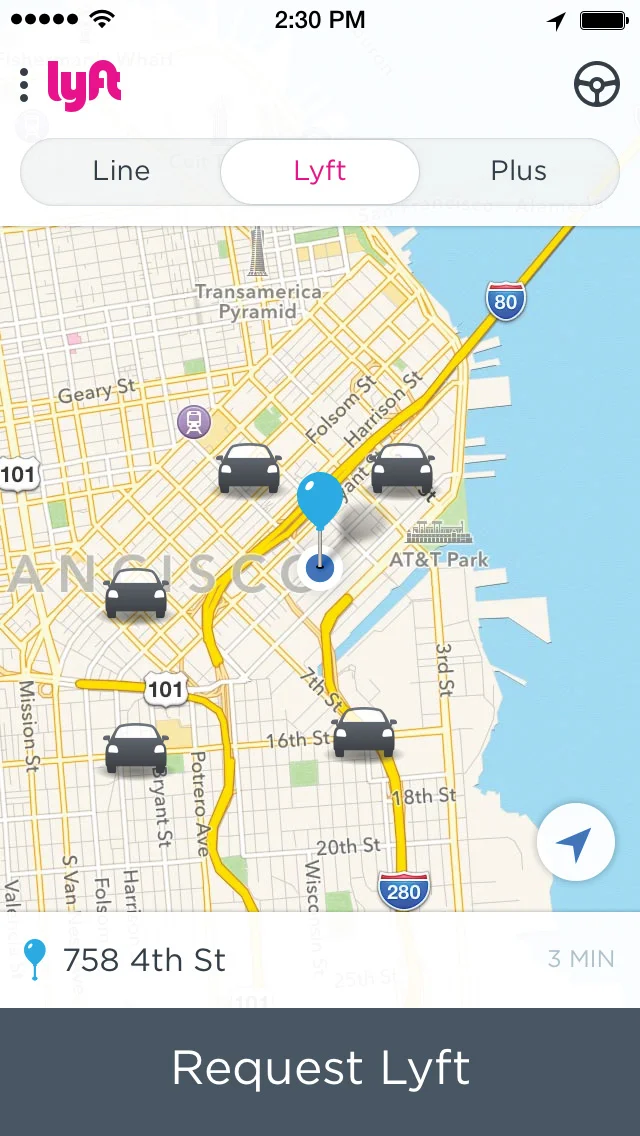The image size is (640, 1136).
Task: Switch to the Plus ride option
Action: pyautogui.click(x=518, y=171)
